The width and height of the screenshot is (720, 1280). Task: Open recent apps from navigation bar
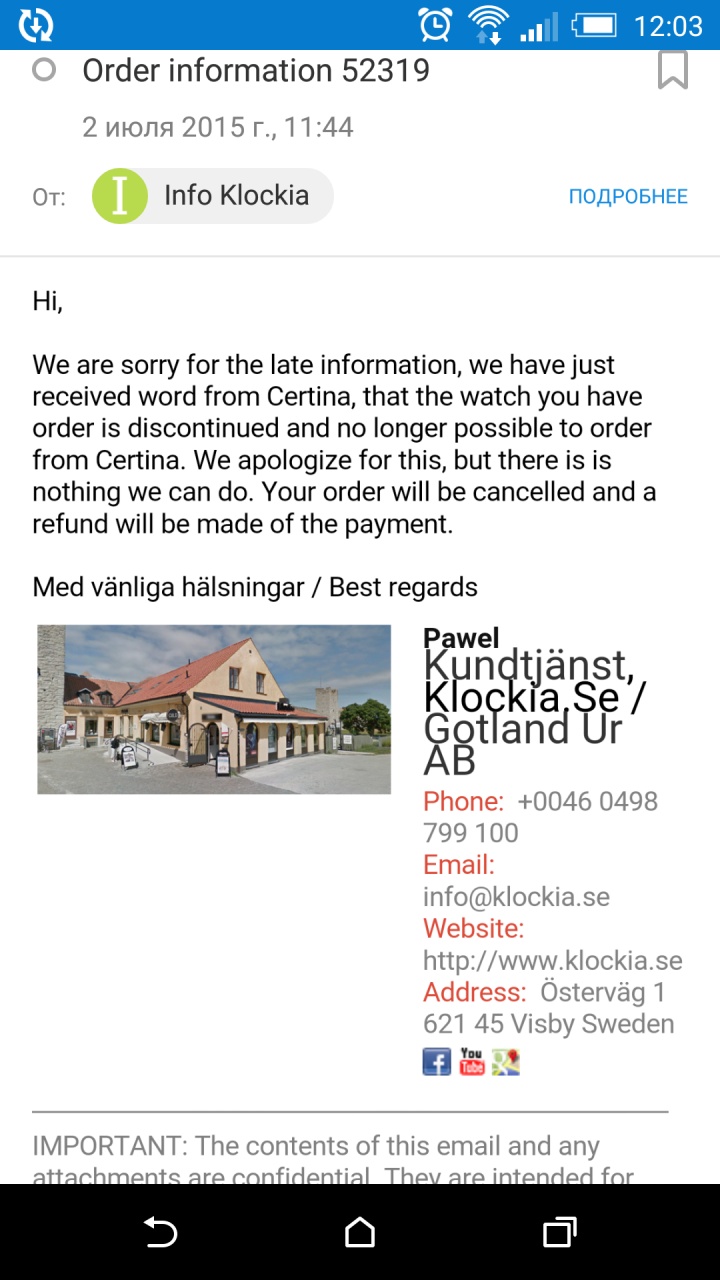(x=560, y=1233)
